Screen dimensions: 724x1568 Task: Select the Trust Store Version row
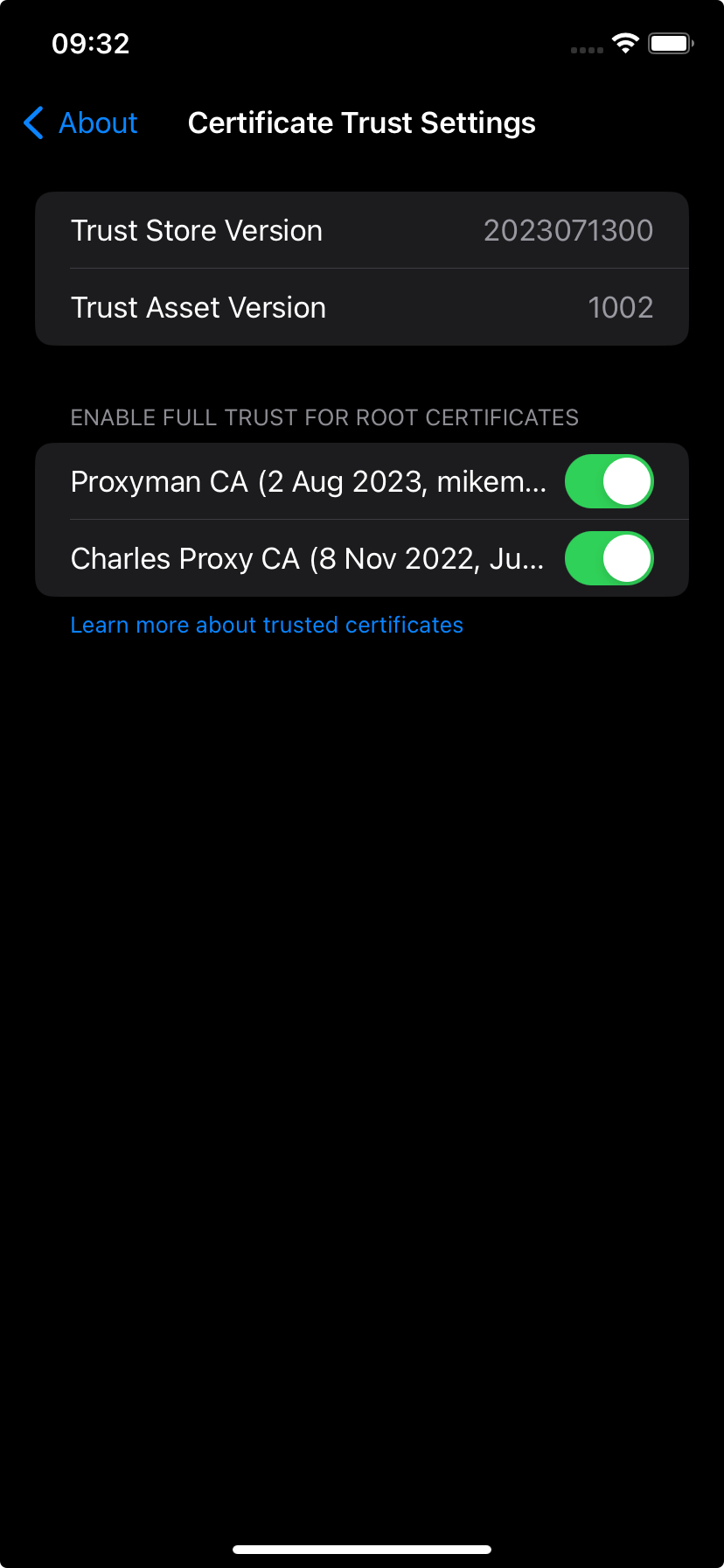[x=362, y=230]
